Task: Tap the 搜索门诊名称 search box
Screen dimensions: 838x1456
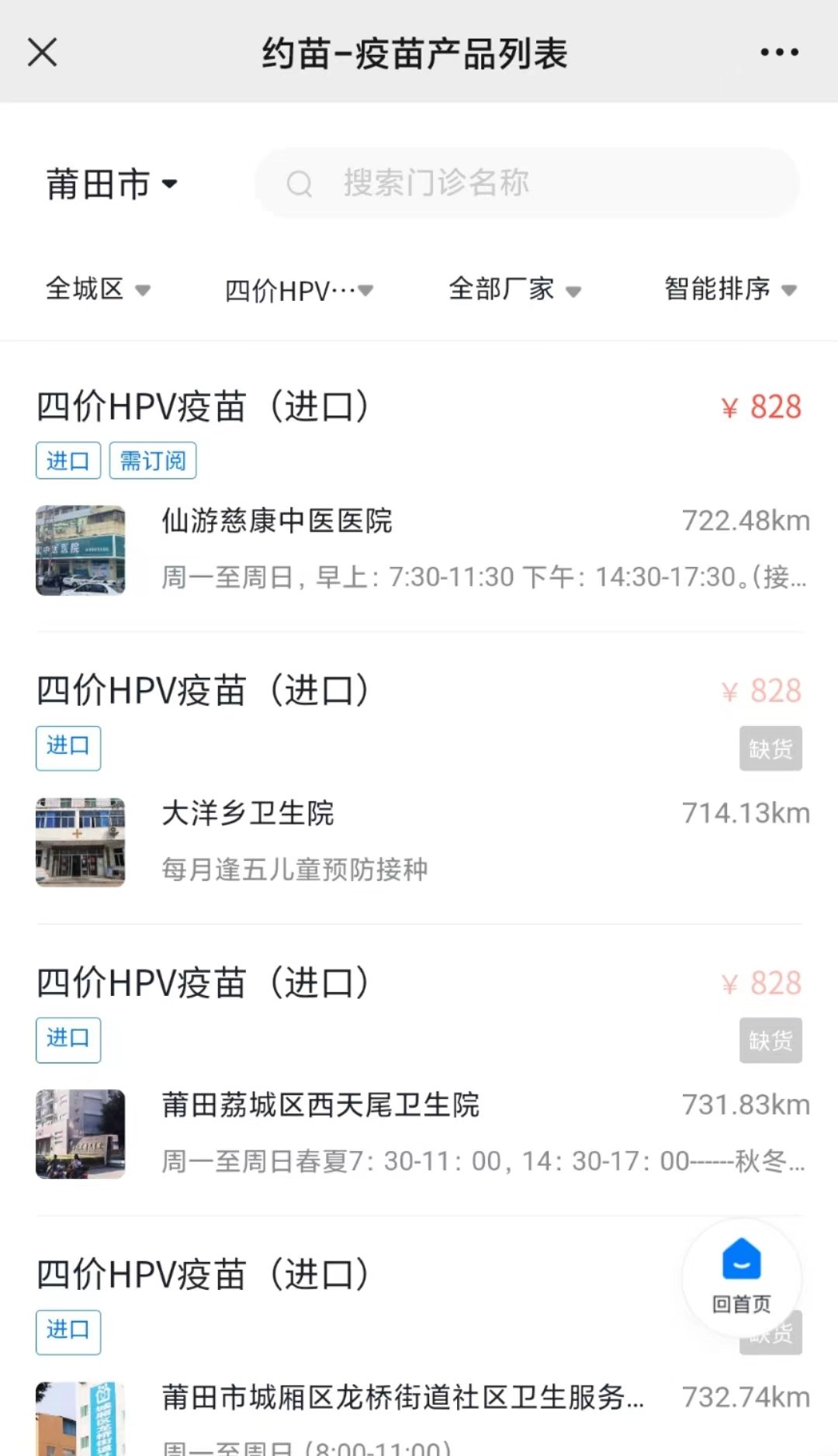Action: point(526,184)
